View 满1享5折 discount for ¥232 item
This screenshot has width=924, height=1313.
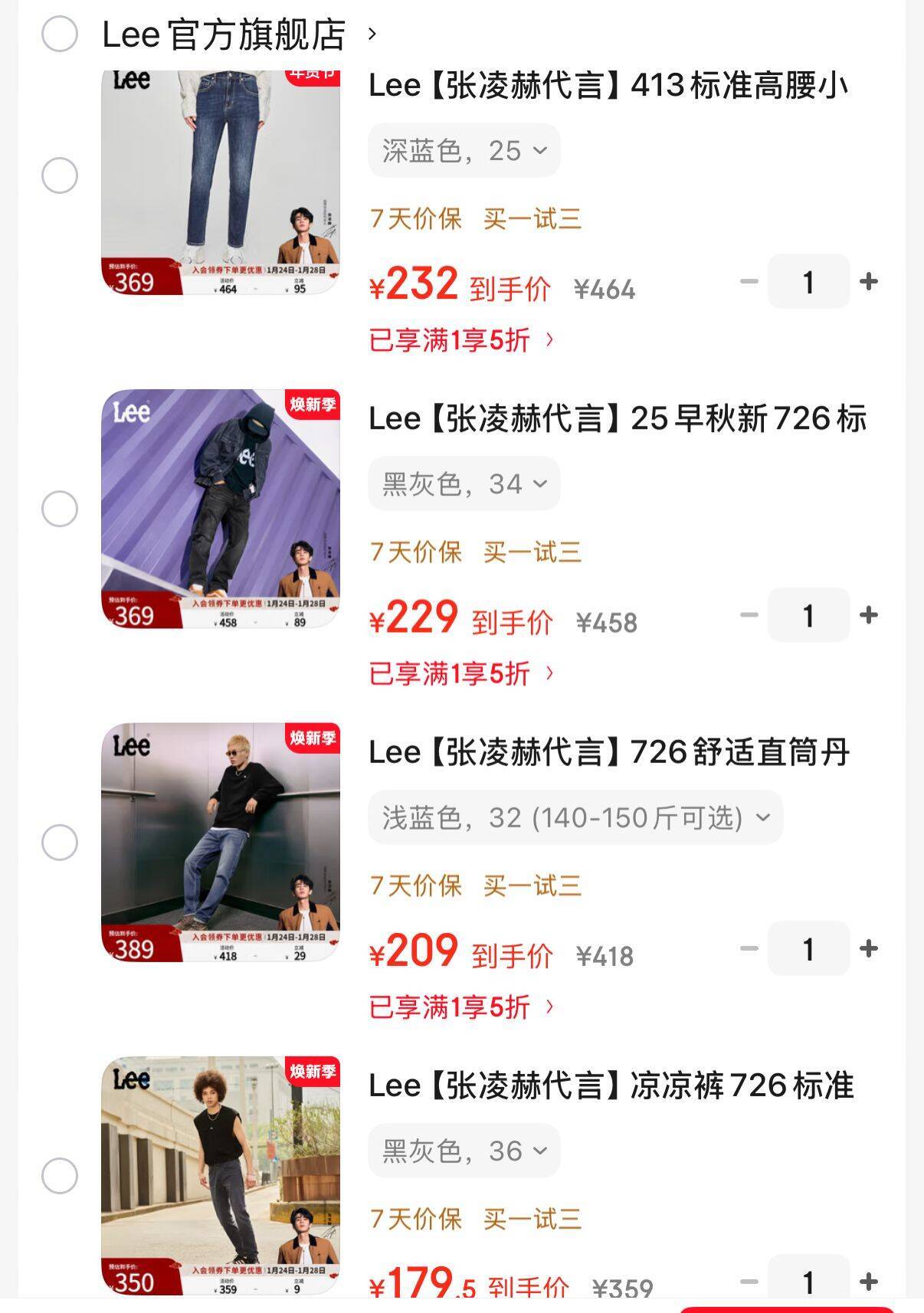click(460, 339)
